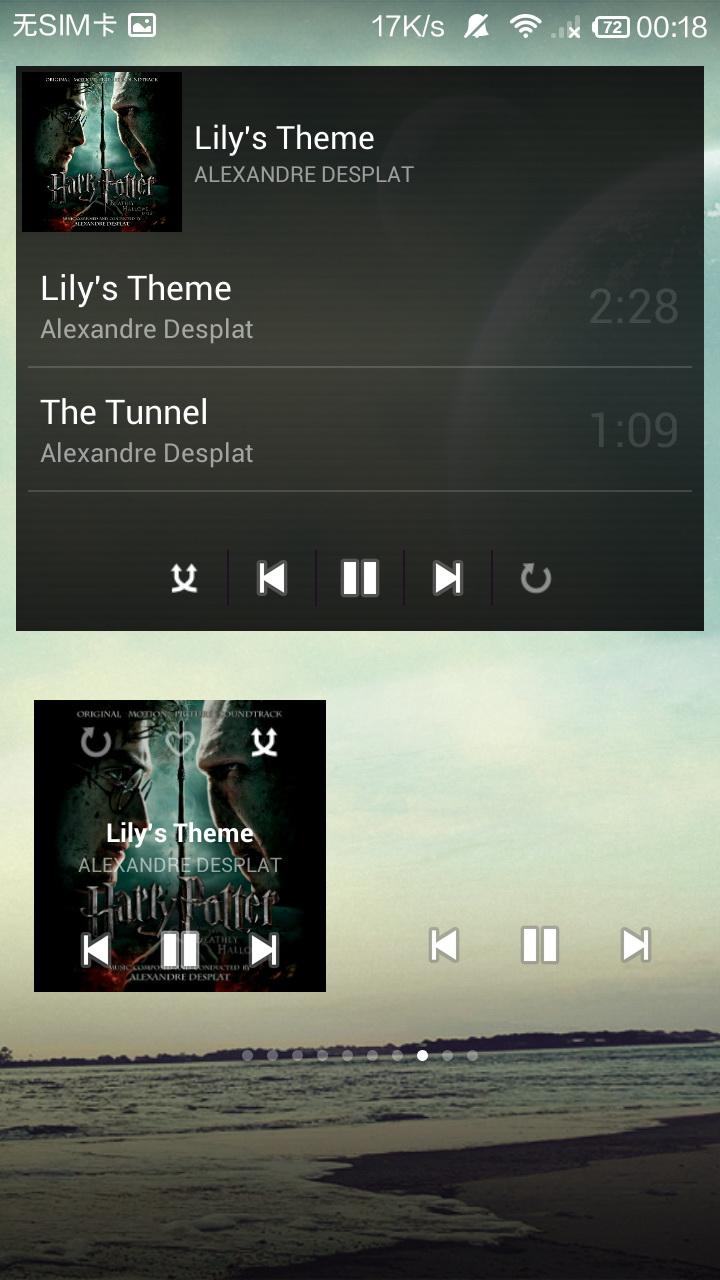Tap the home screen page indicator dots
The height and width of the screenshot is (1280, 720).
click(x=360, y=1055)
